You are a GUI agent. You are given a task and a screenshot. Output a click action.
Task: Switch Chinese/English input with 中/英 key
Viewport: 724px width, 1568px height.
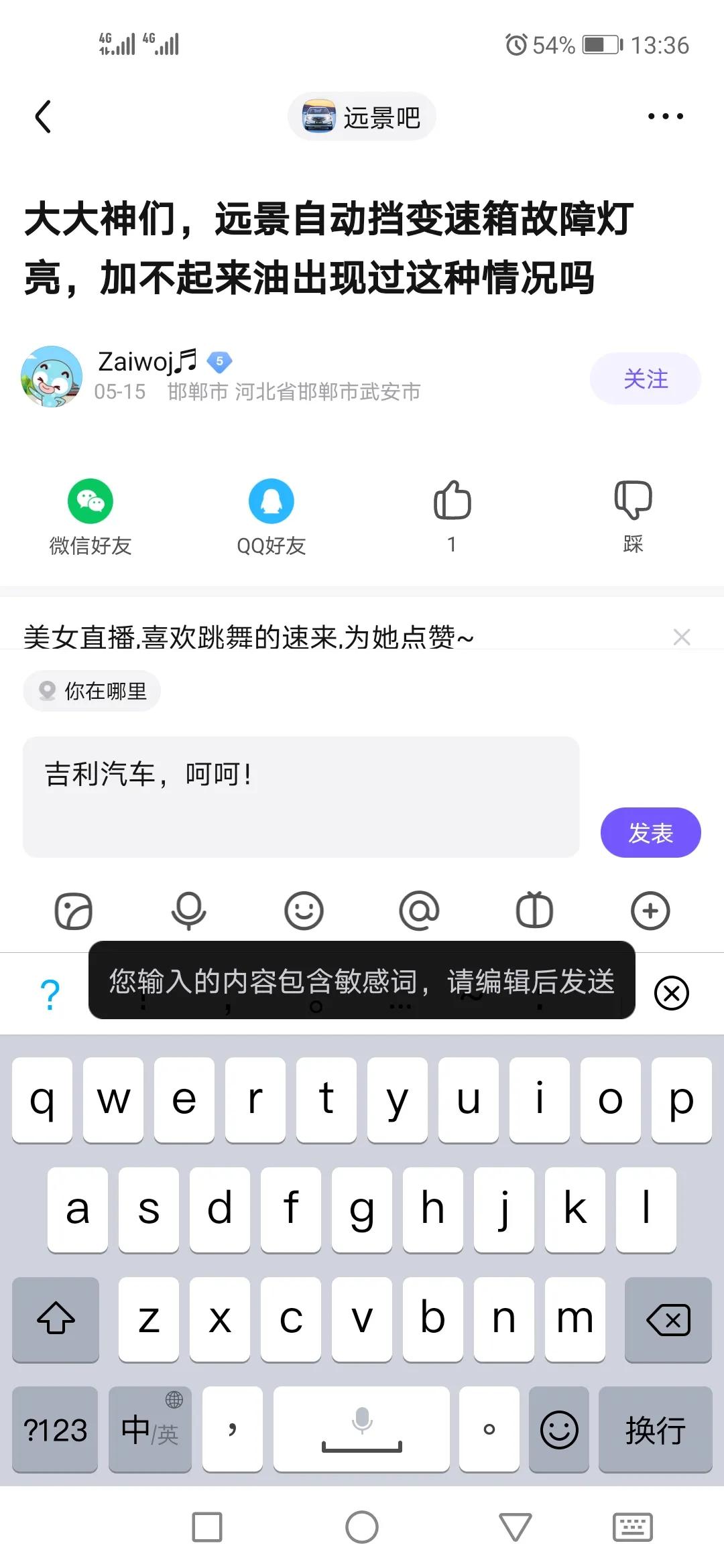(x=149, y=1429)
